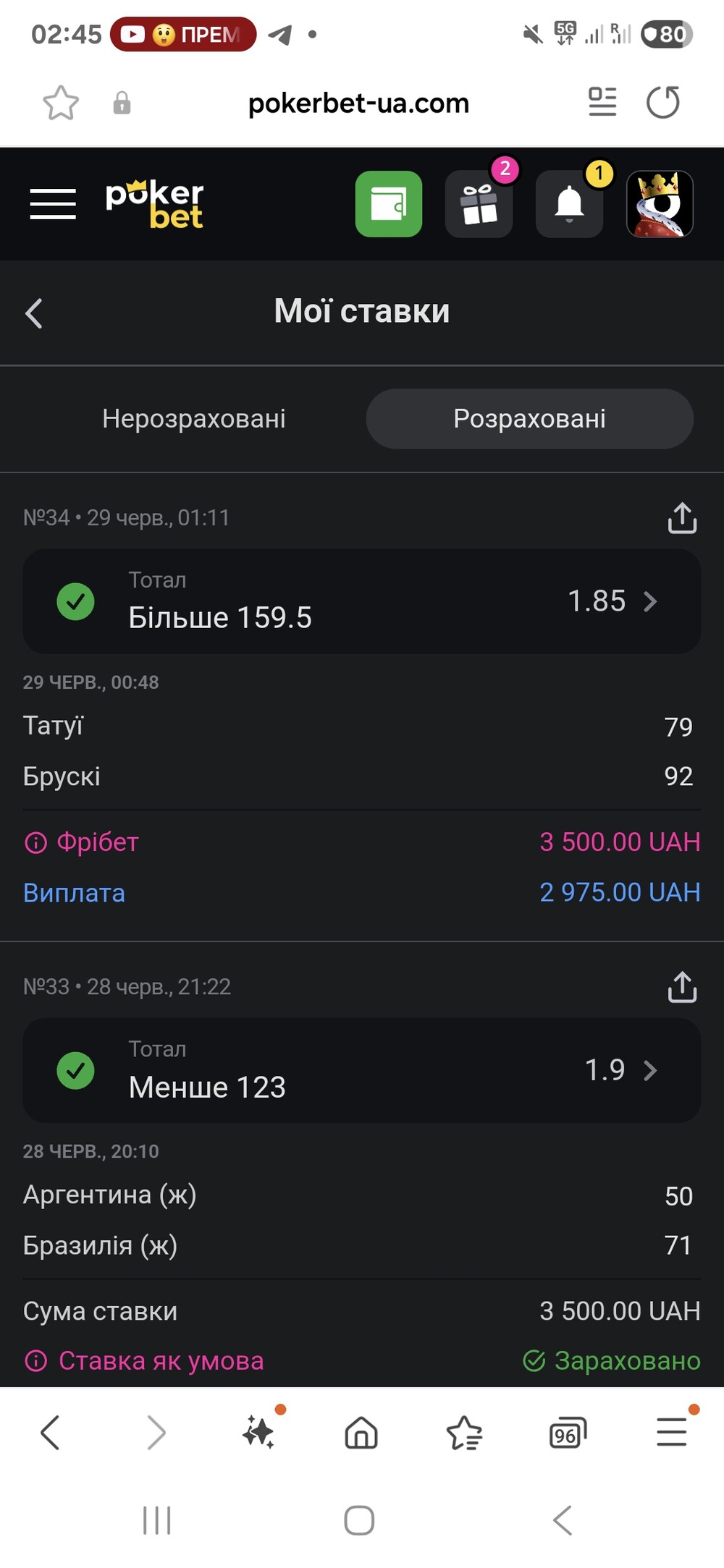This screenshot has width=724, height=1568.
Task: Select the Розраховані tab
Action: pos(530,419)
